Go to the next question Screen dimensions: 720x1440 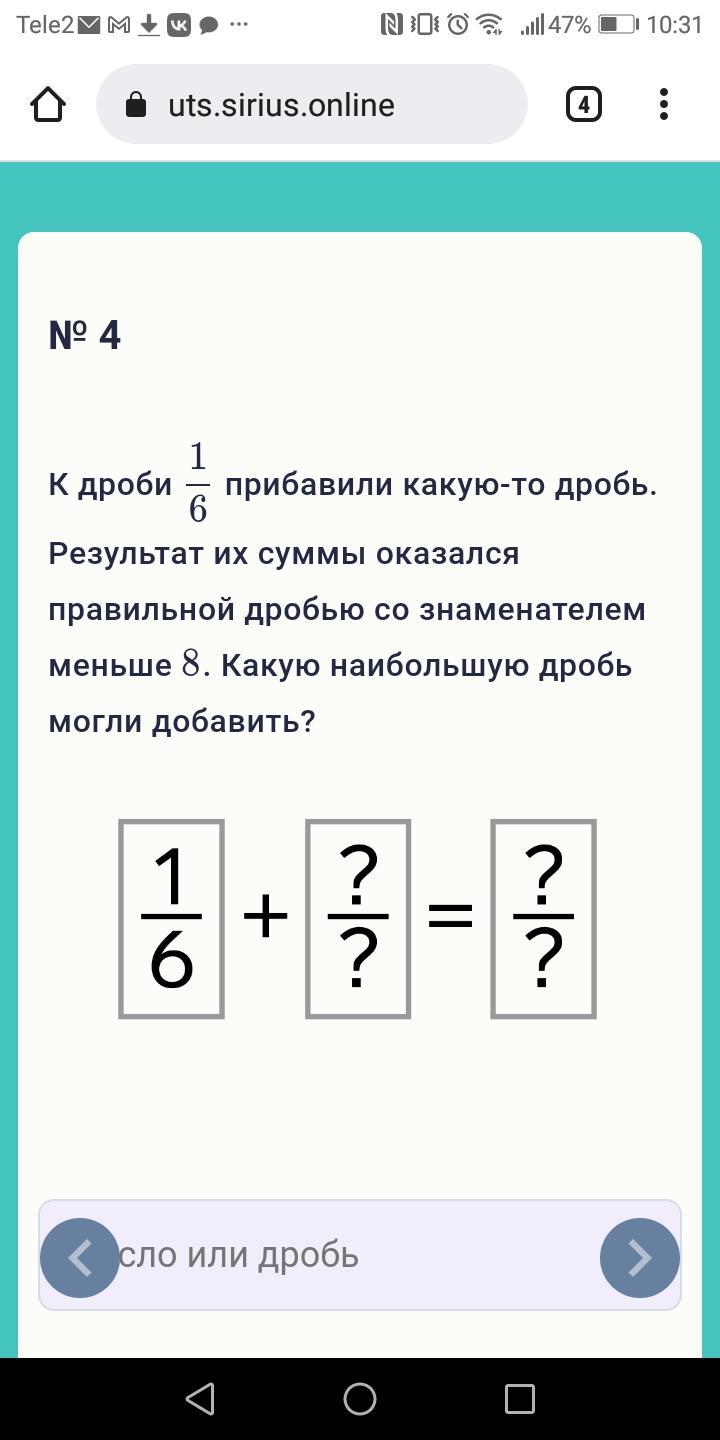click(640, 1257)
